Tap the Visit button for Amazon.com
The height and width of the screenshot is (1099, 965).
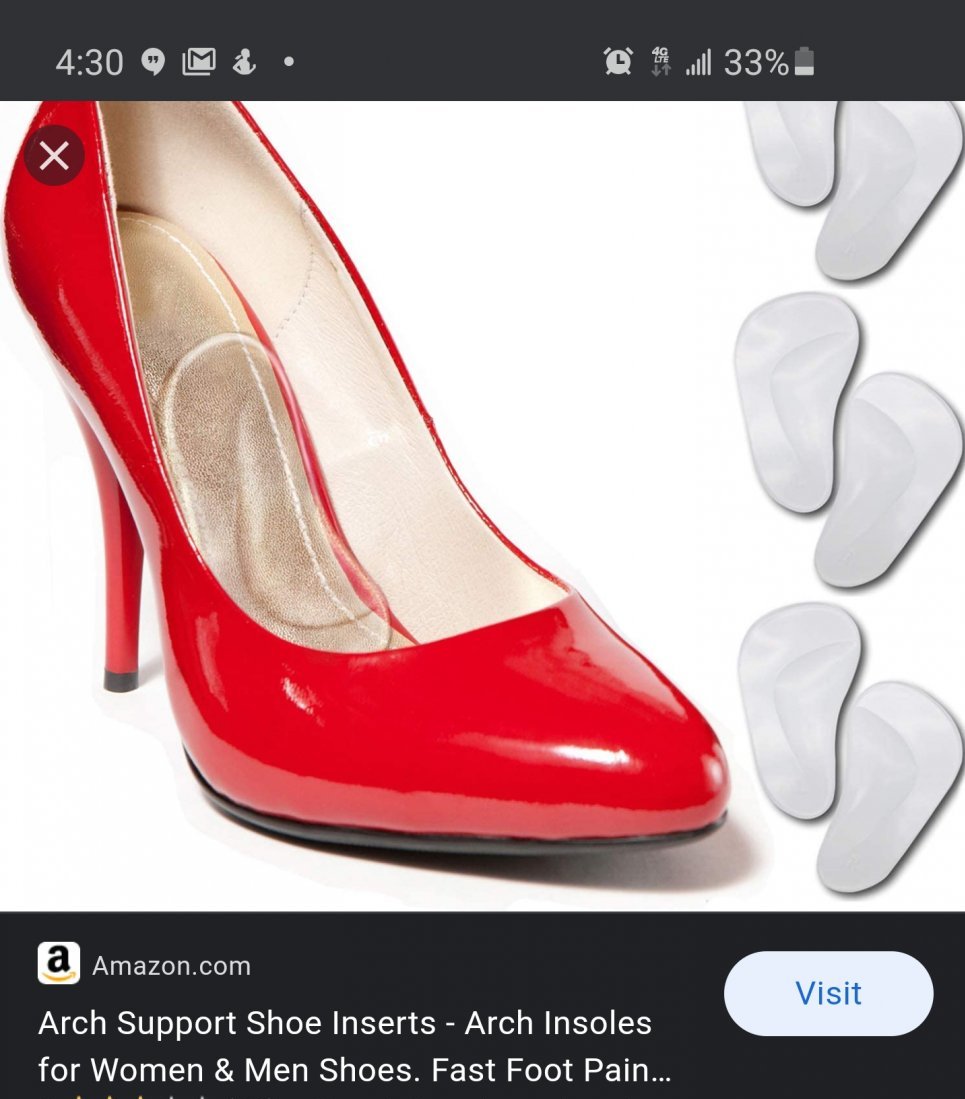828,993
